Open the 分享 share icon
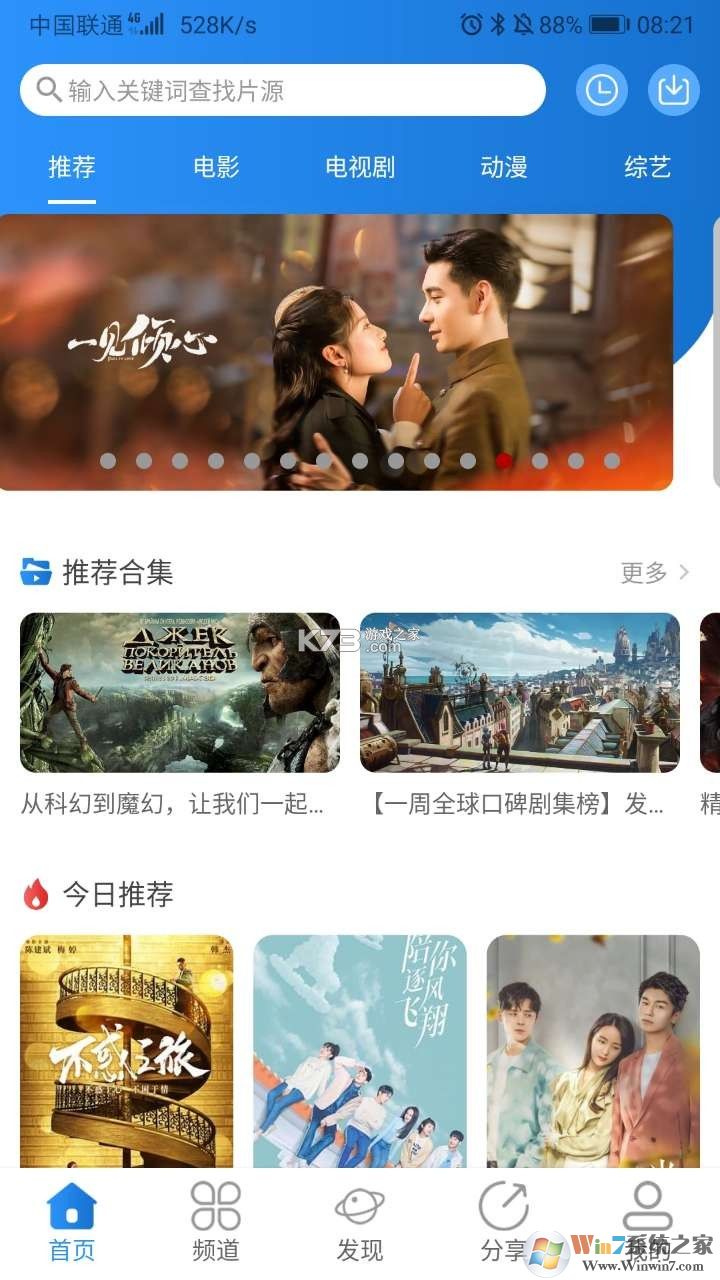Image resolution: width=720 pixels, height=1280 pixels. (x=504, y=1206)
